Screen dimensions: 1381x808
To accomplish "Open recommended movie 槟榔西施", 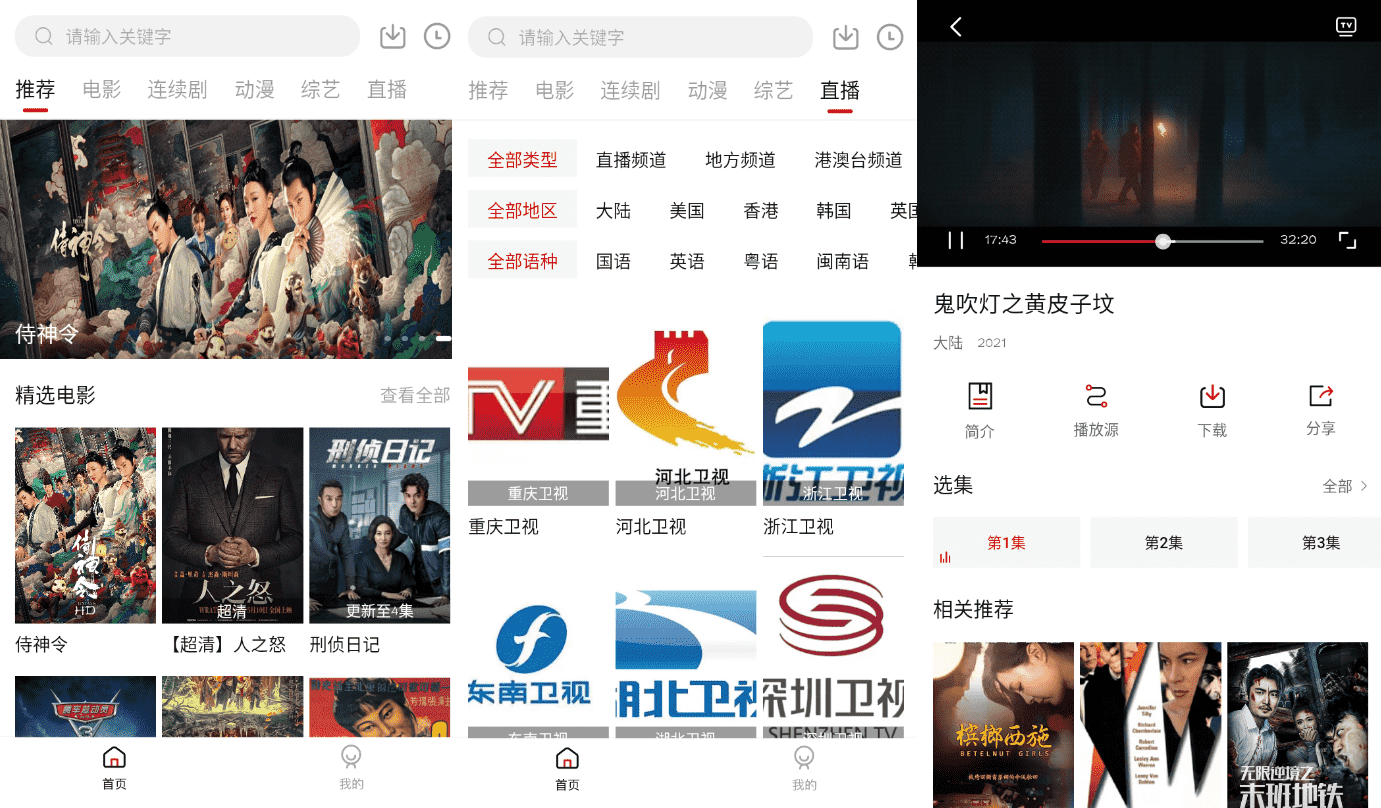I will [x=1003, y=724].
